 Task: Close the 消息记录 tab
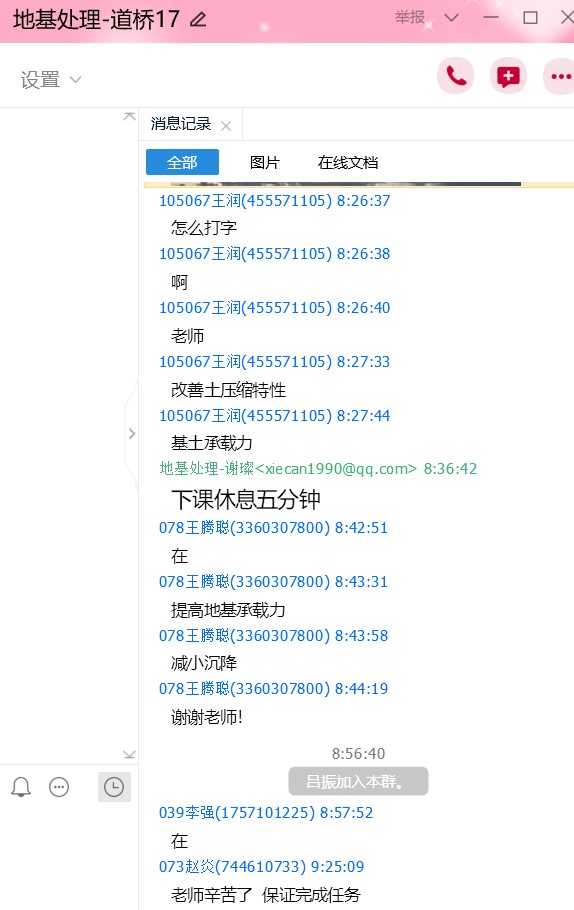pyautogui.click(x=226, y=126)
